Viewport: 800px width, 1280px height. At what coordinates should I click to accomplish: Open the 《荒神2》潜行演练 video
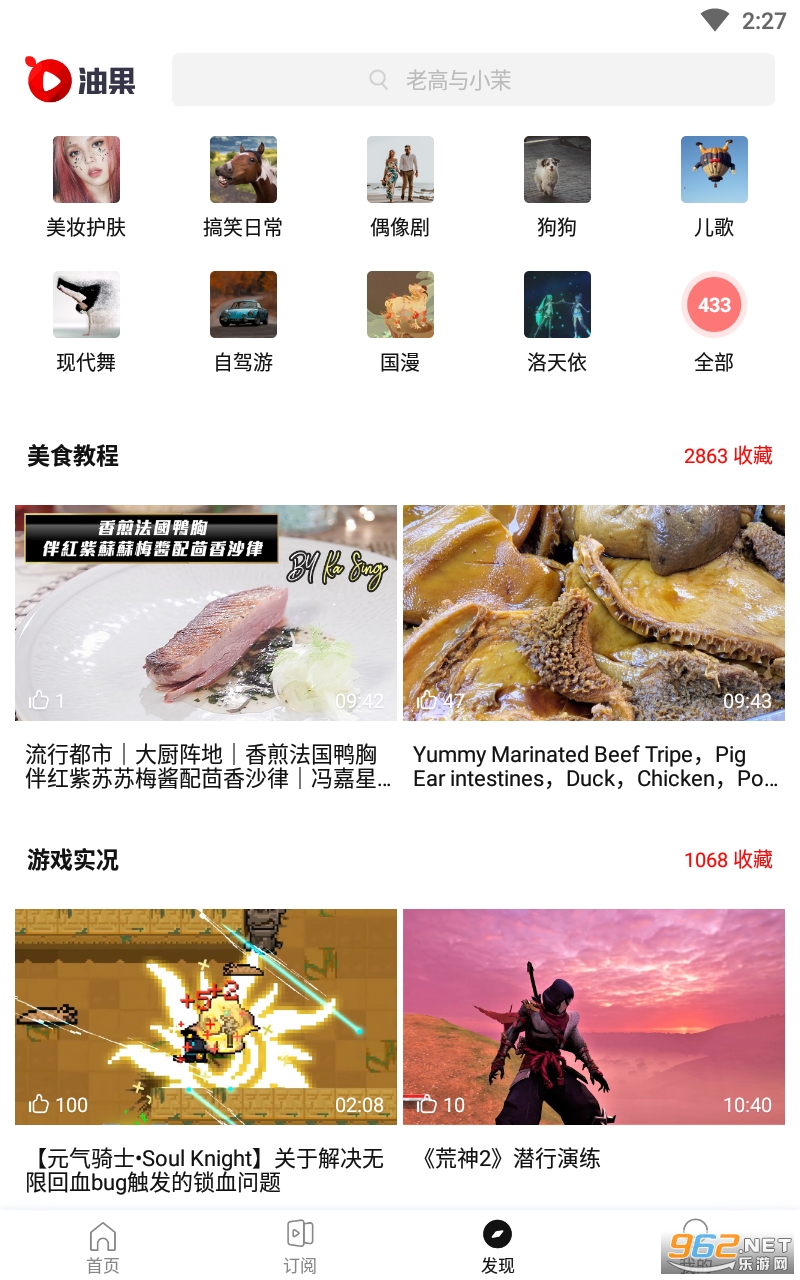tap(594, 1017)
